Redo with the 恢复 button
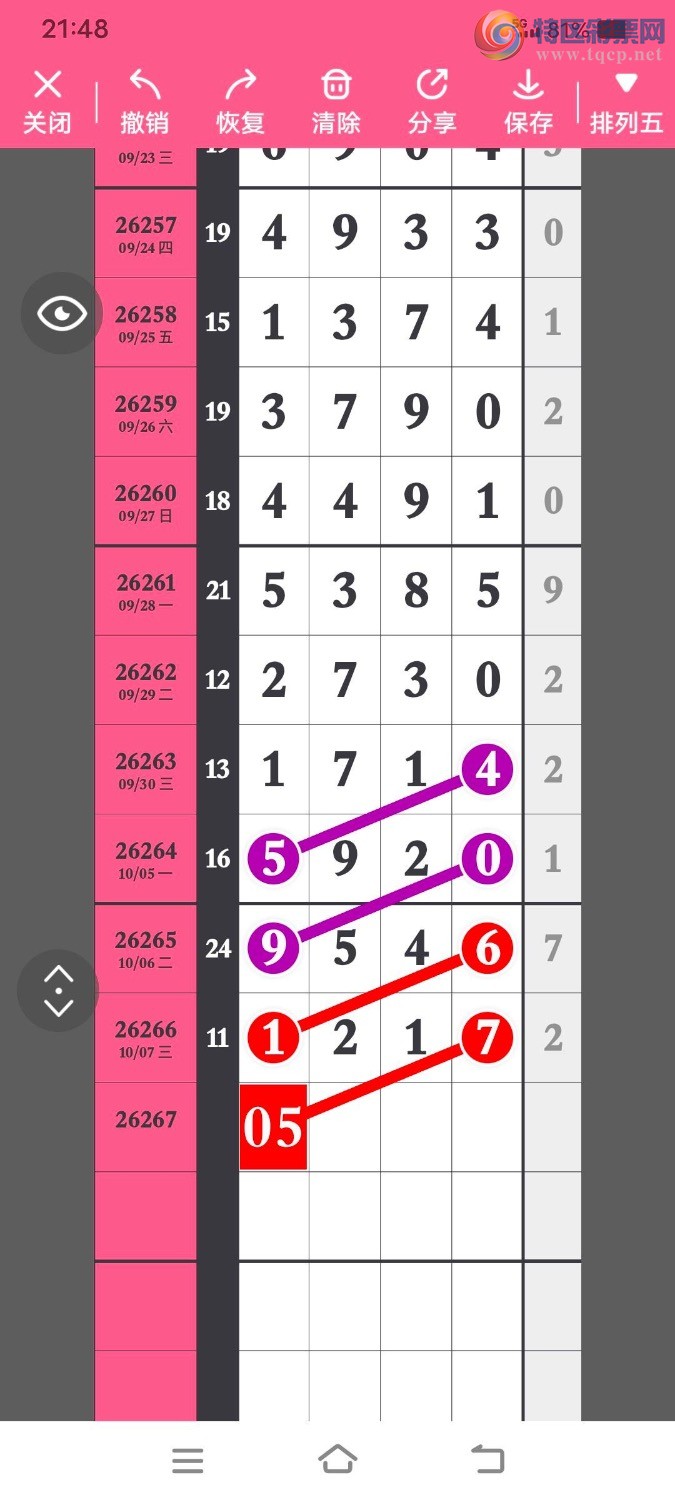This screenshot has width=675, height=1500. 240,102
